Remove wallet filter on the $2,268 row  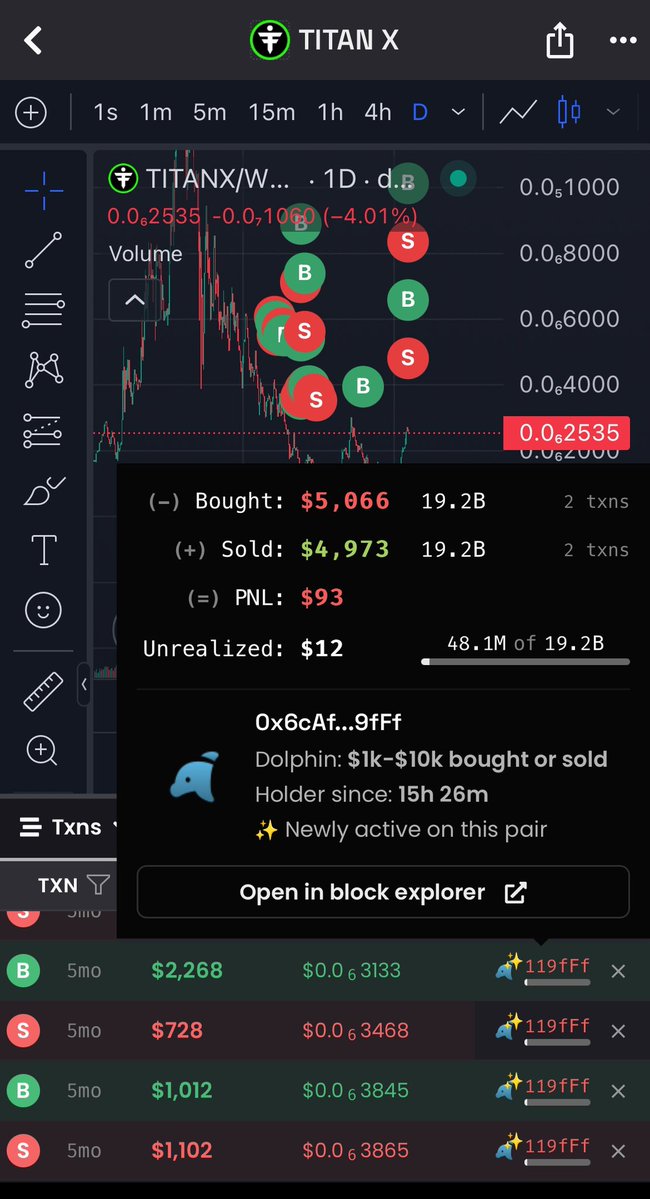(x=618, y=971)
